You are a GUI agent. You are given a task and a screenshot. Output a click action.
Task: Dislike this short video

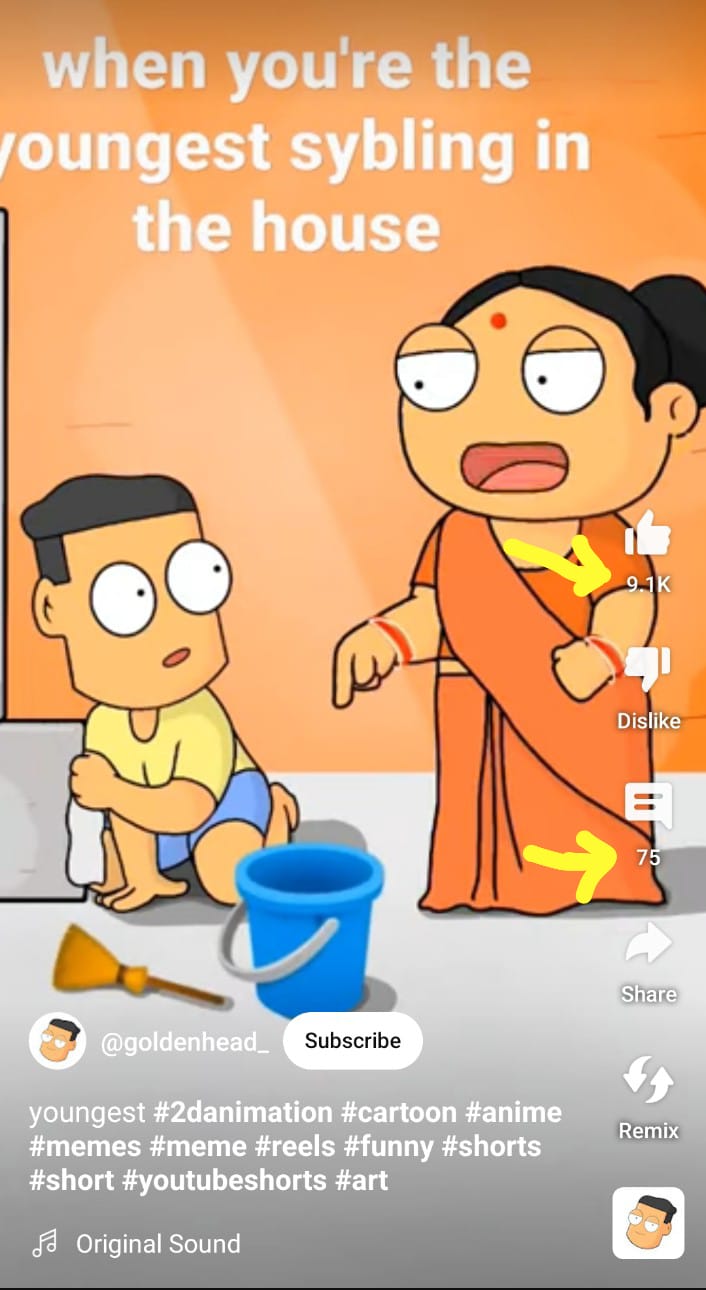pyautogui.click(x=647, y=668)
